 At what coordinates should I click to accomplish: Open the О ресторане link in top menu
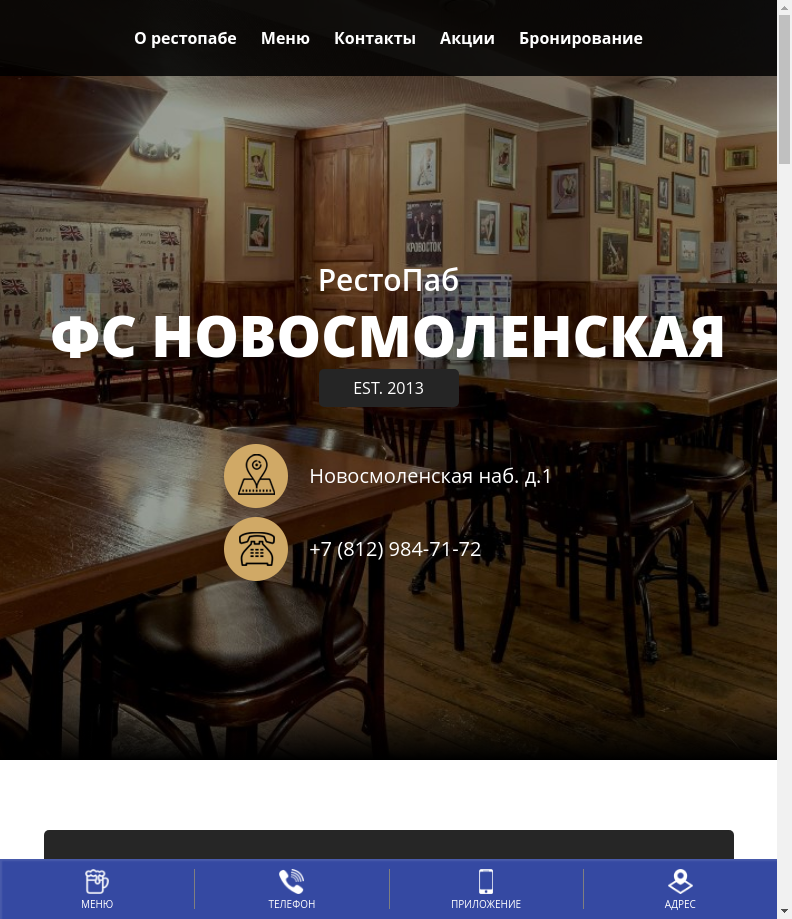click(x=185, y=38)
